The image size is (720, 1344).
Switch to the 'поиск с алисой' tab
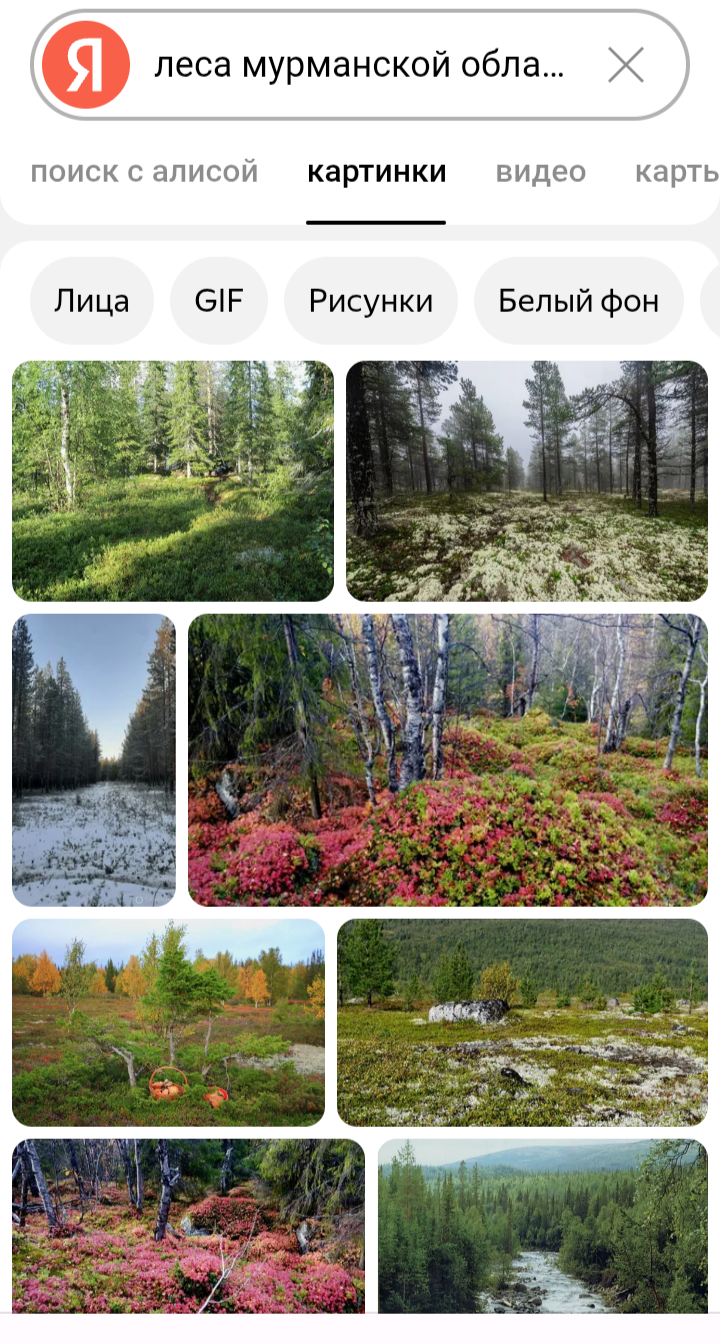click(144, 172)
